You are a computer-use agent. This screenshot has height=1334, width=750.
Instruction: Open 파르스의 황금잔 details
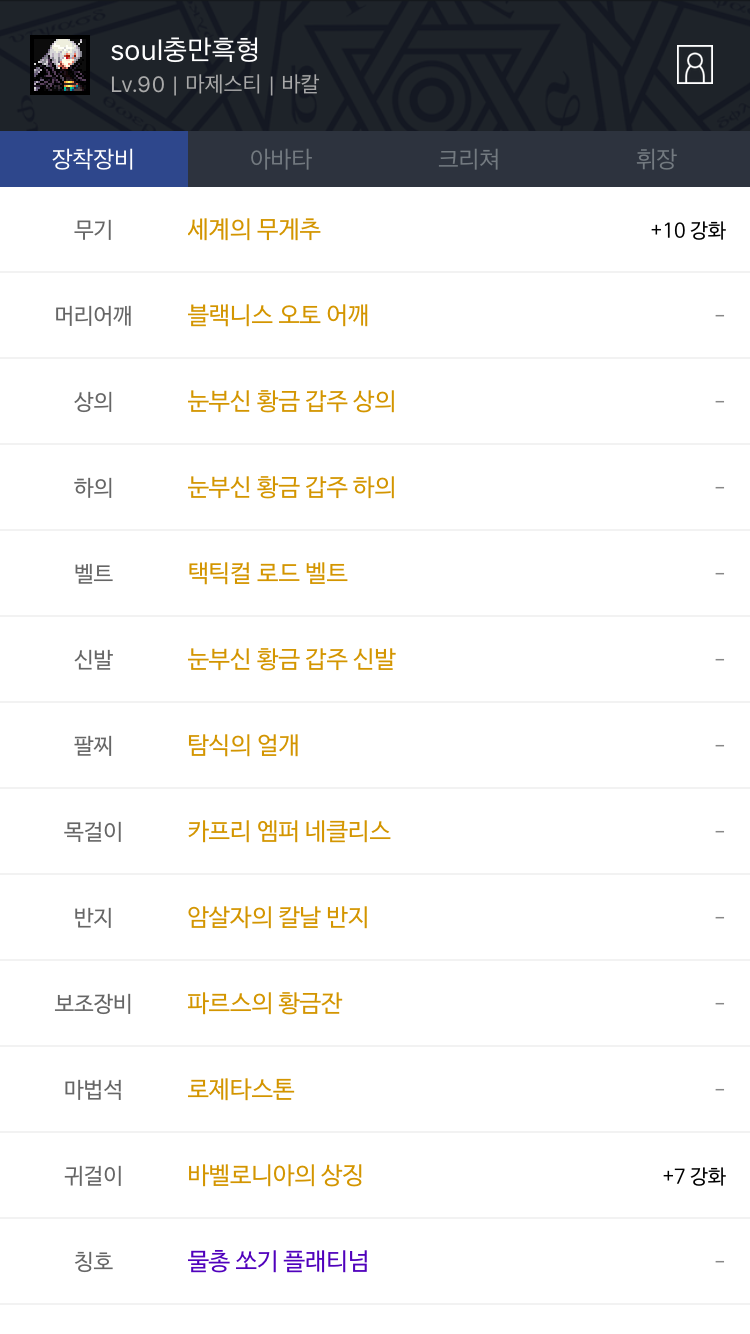[x=265, y=1003]
